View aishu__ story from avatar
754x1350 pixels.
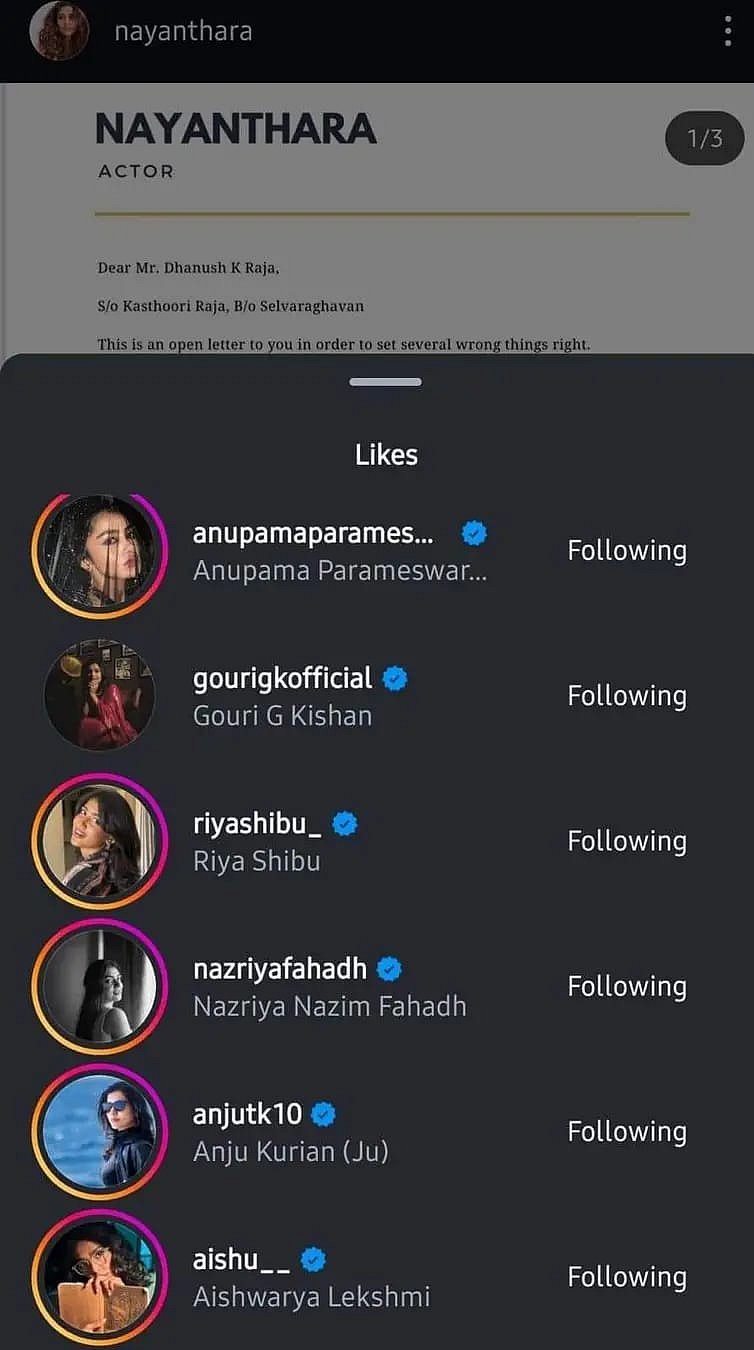click(99, 1277)
